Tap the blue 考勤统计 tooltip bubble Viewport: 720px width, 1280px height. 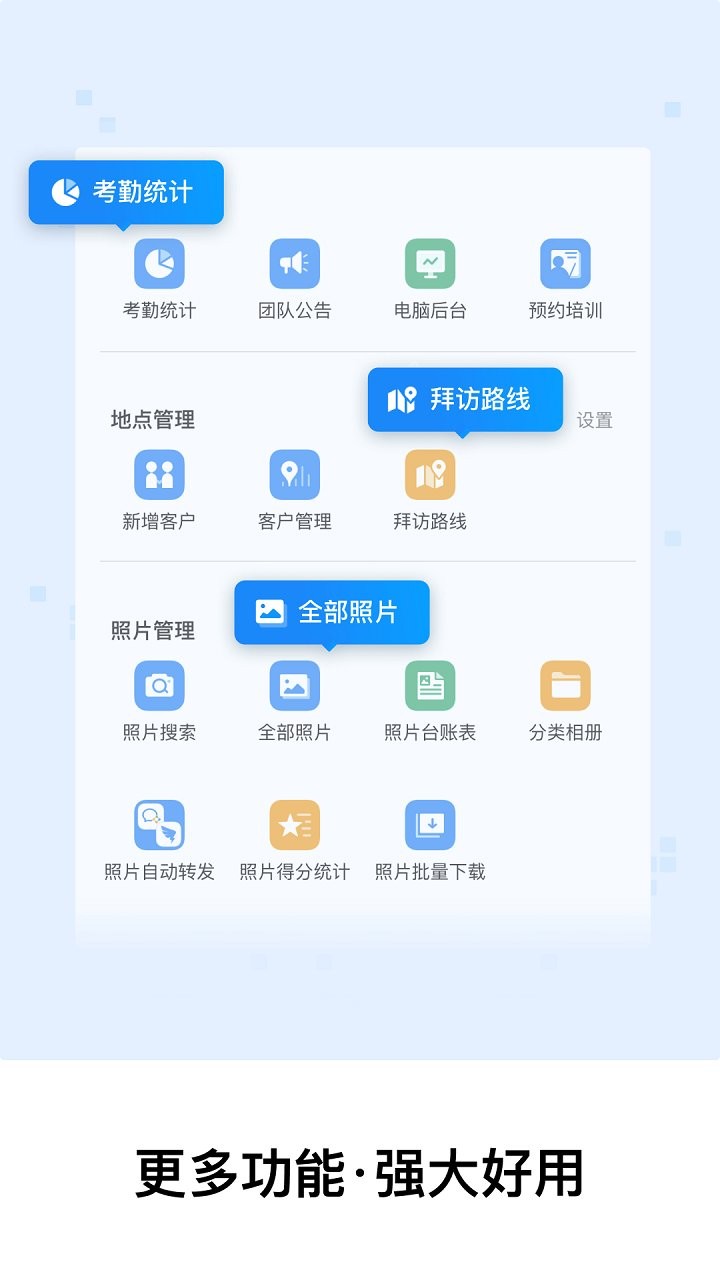pyautogui.click(x=126, y=192)
